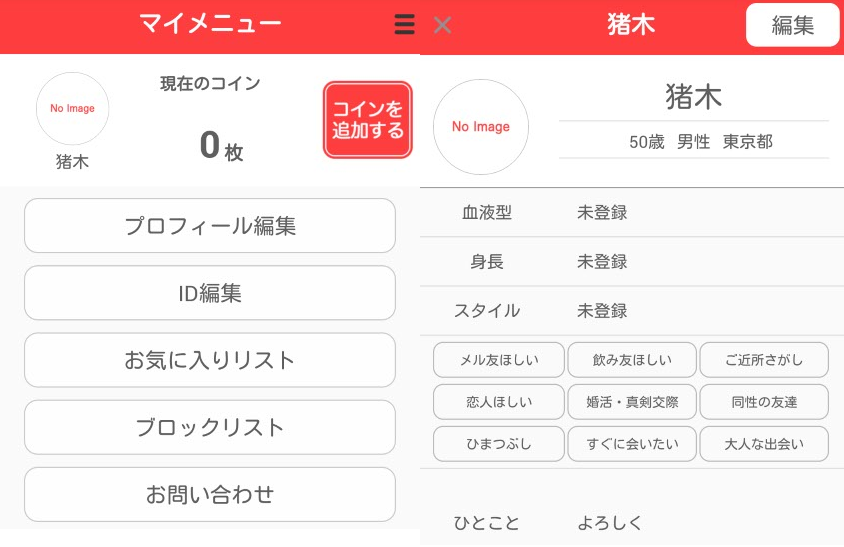Open プロフィール編集

coord(210,226)
